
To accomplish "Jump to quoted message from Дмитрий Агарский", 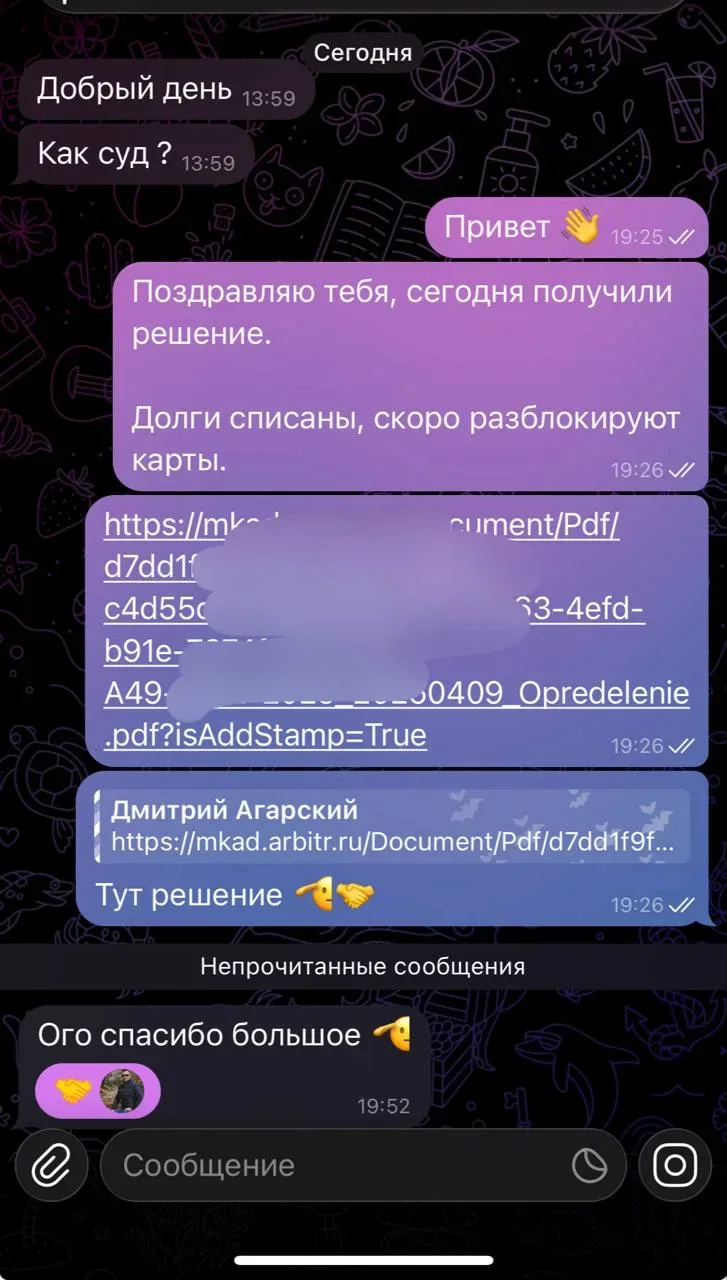I will coord(392,826).
